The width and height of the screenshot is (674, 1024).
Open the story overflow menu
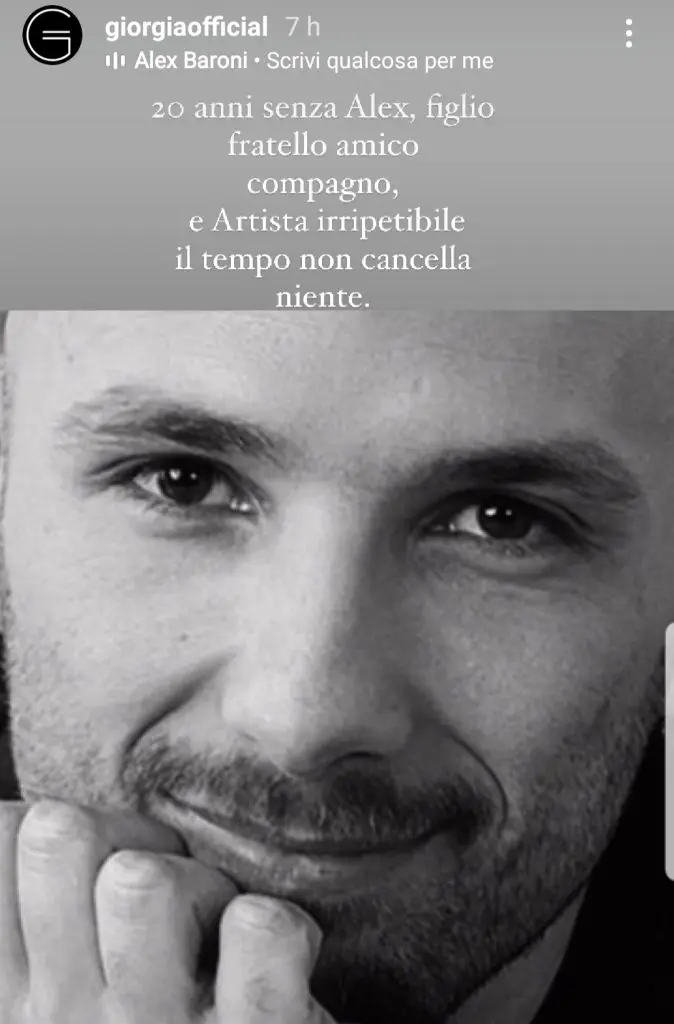(628, 33)
